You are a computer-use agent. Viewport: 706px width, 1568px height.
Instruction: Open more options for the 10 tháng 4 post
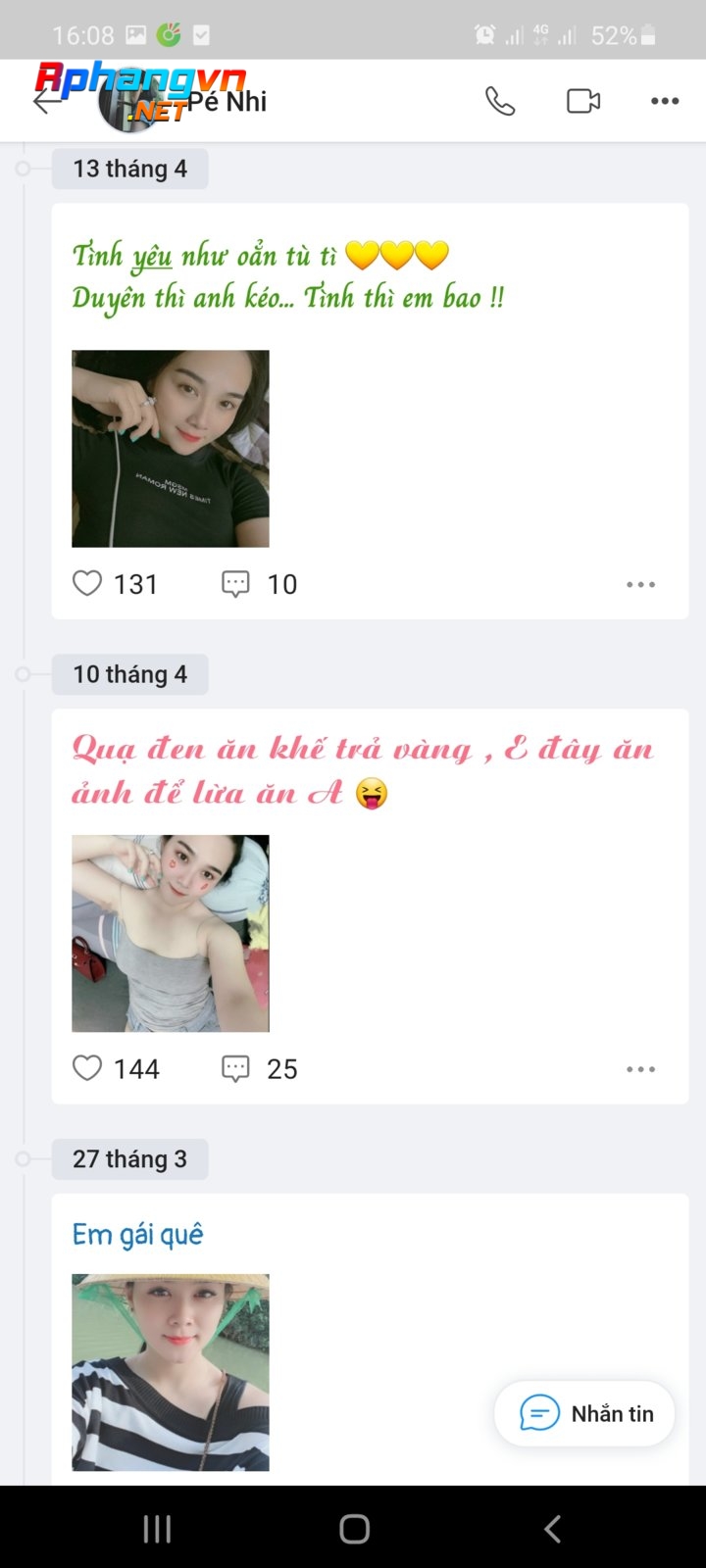[x=640, y=1069]
